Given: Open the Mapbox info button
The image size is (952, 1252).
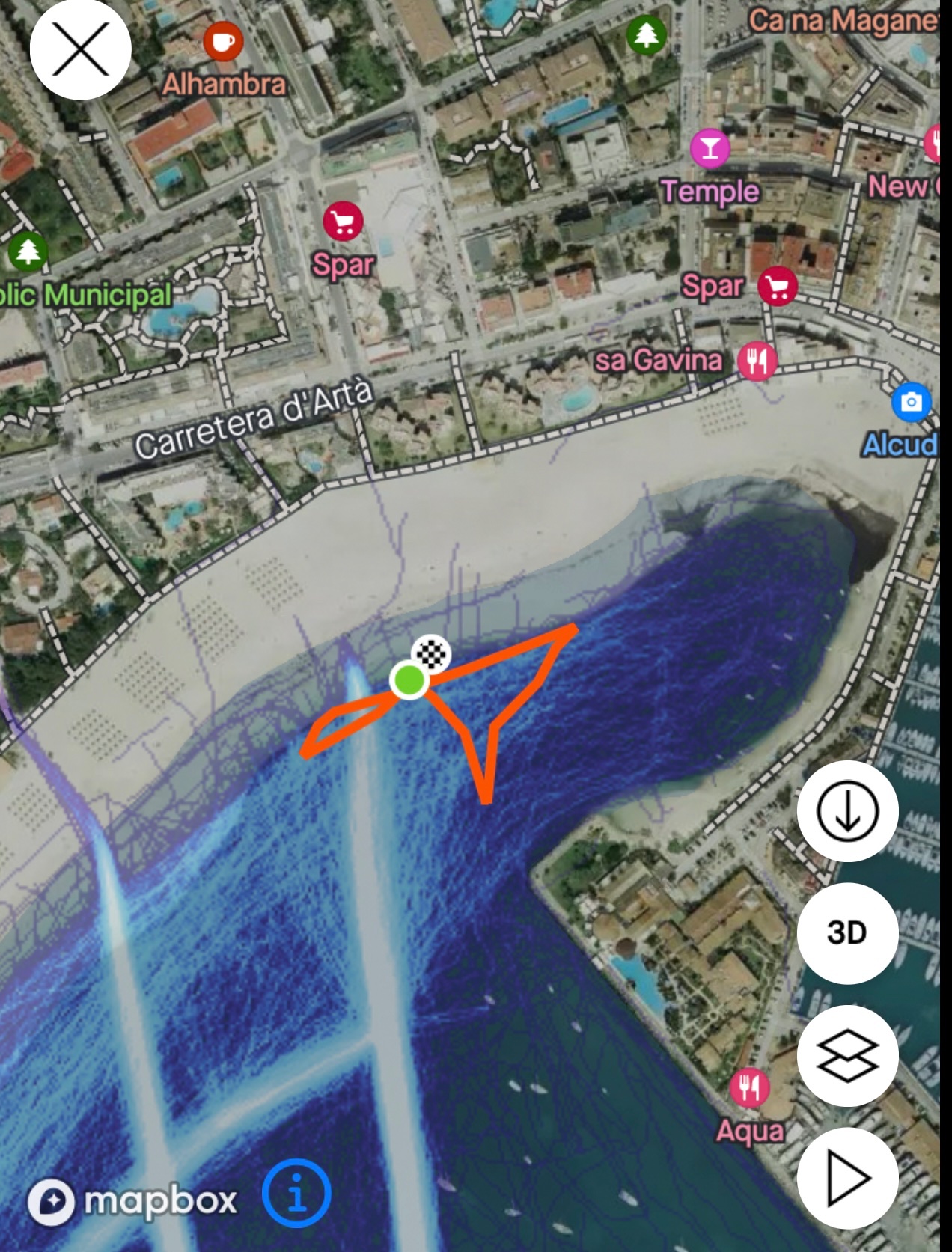Looking at the screenshot, I should point(296,1193).
